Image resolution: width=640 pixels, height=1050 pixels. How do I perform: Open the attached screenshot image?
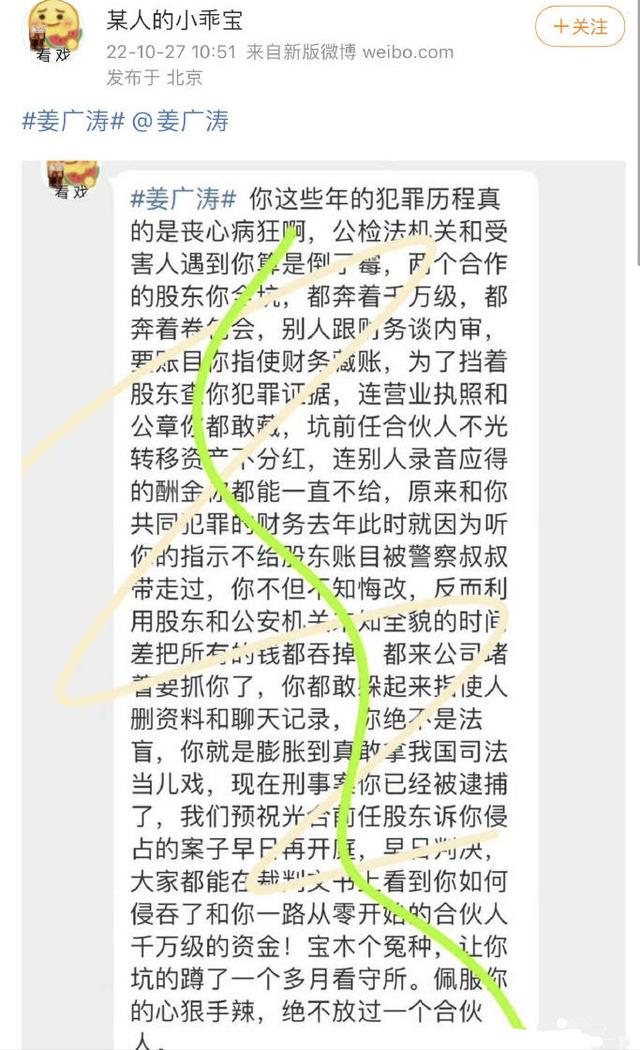pyautogui.click(x=323, y=605)
